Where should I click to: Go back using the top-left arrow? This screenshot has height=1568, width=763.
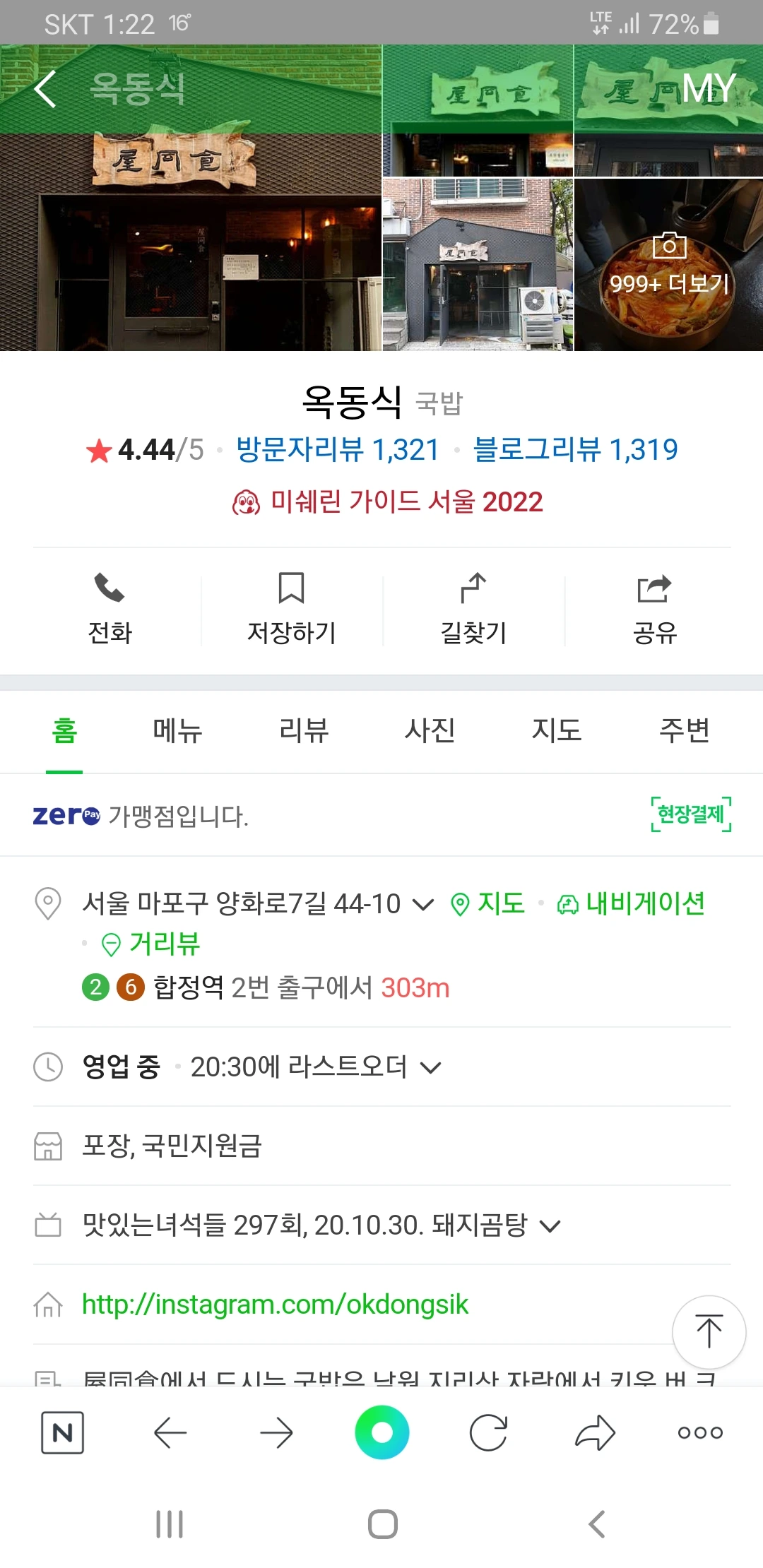pyautogui.click(x=45, y=90)
